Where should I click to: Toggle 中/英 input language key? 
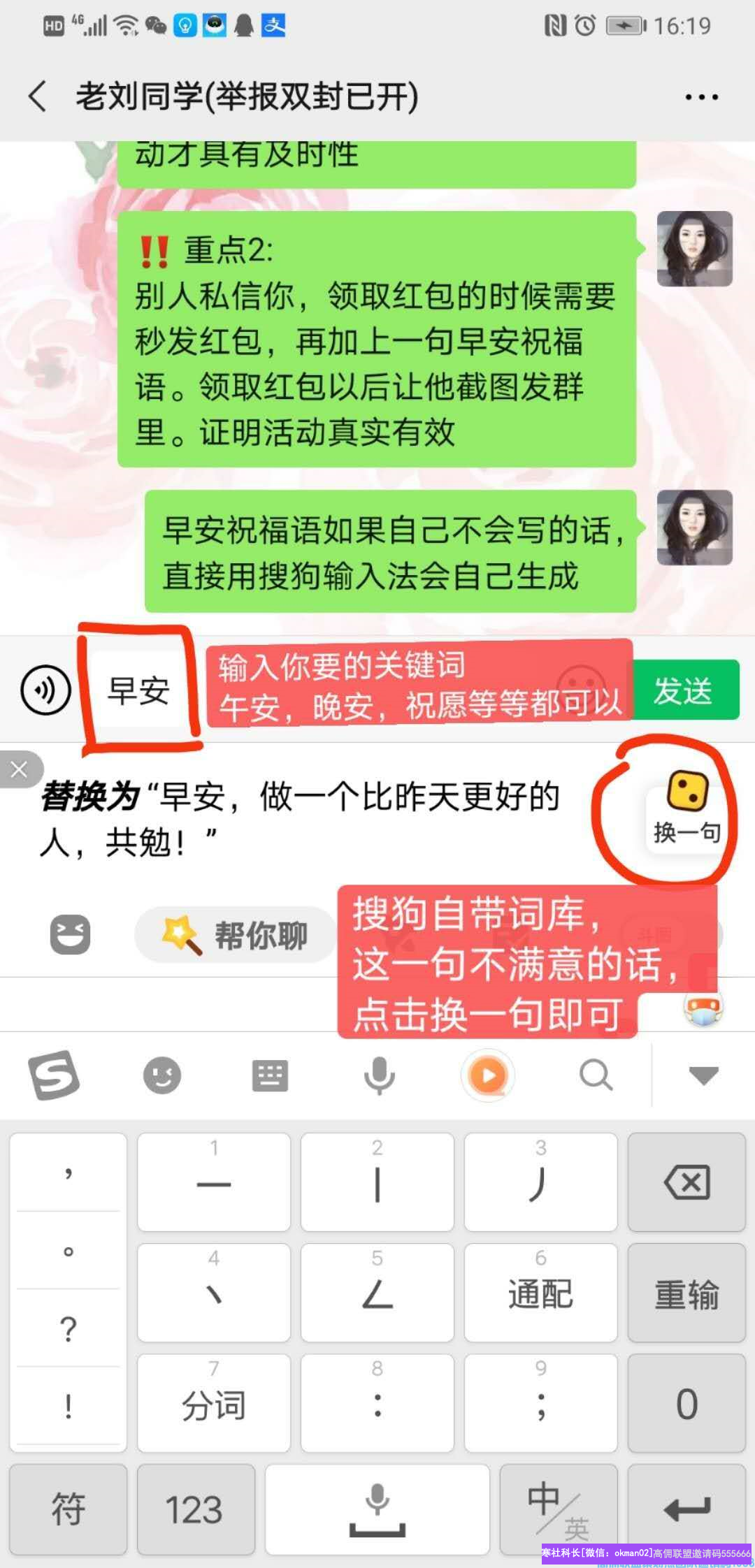(558, 1509)
